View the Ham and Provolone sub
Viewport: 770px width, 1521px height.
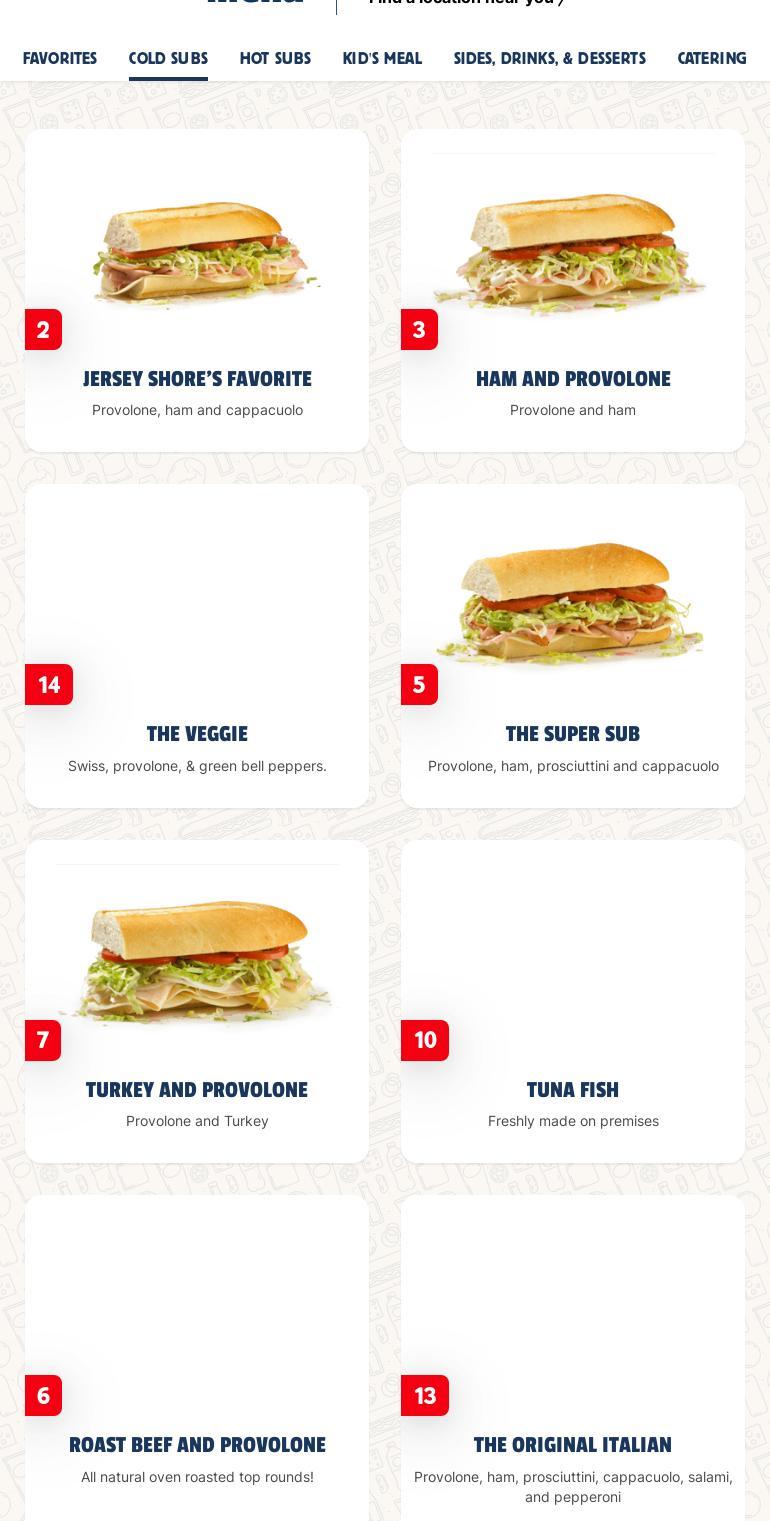tap(573, 379)
